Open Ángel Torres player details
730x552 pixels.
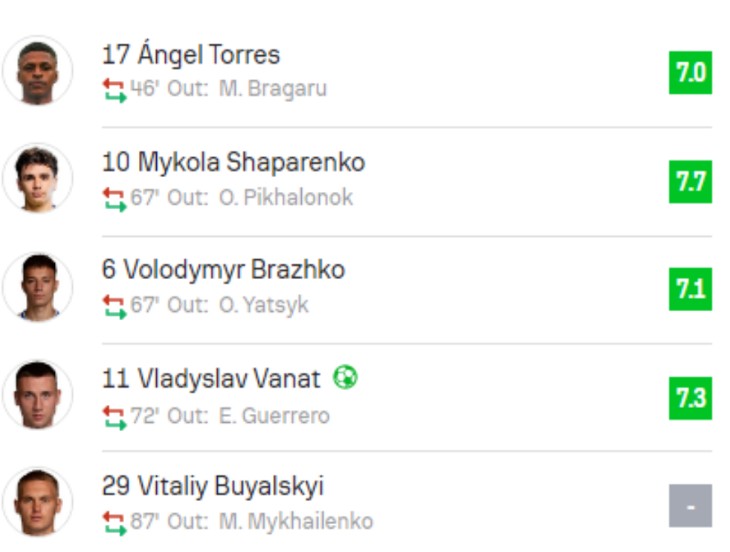pyautogui.click(x=191, y=55)
